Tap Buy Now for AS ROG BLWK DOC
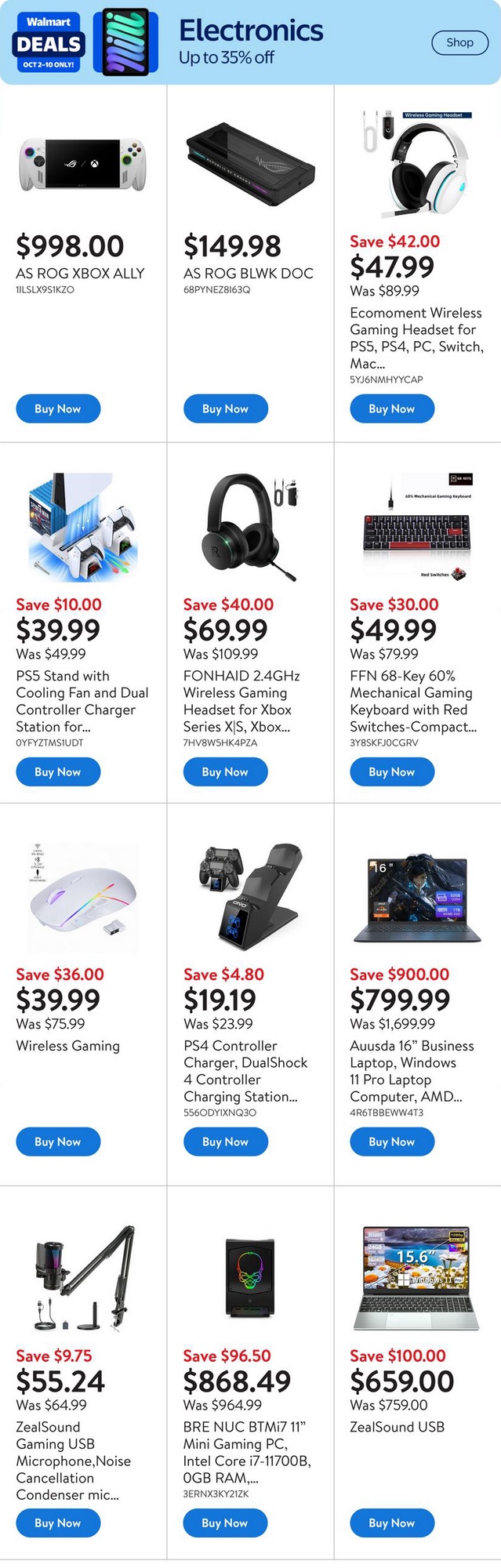The width and height of the screenshot is (501, 1568). [x=225, y=408]
